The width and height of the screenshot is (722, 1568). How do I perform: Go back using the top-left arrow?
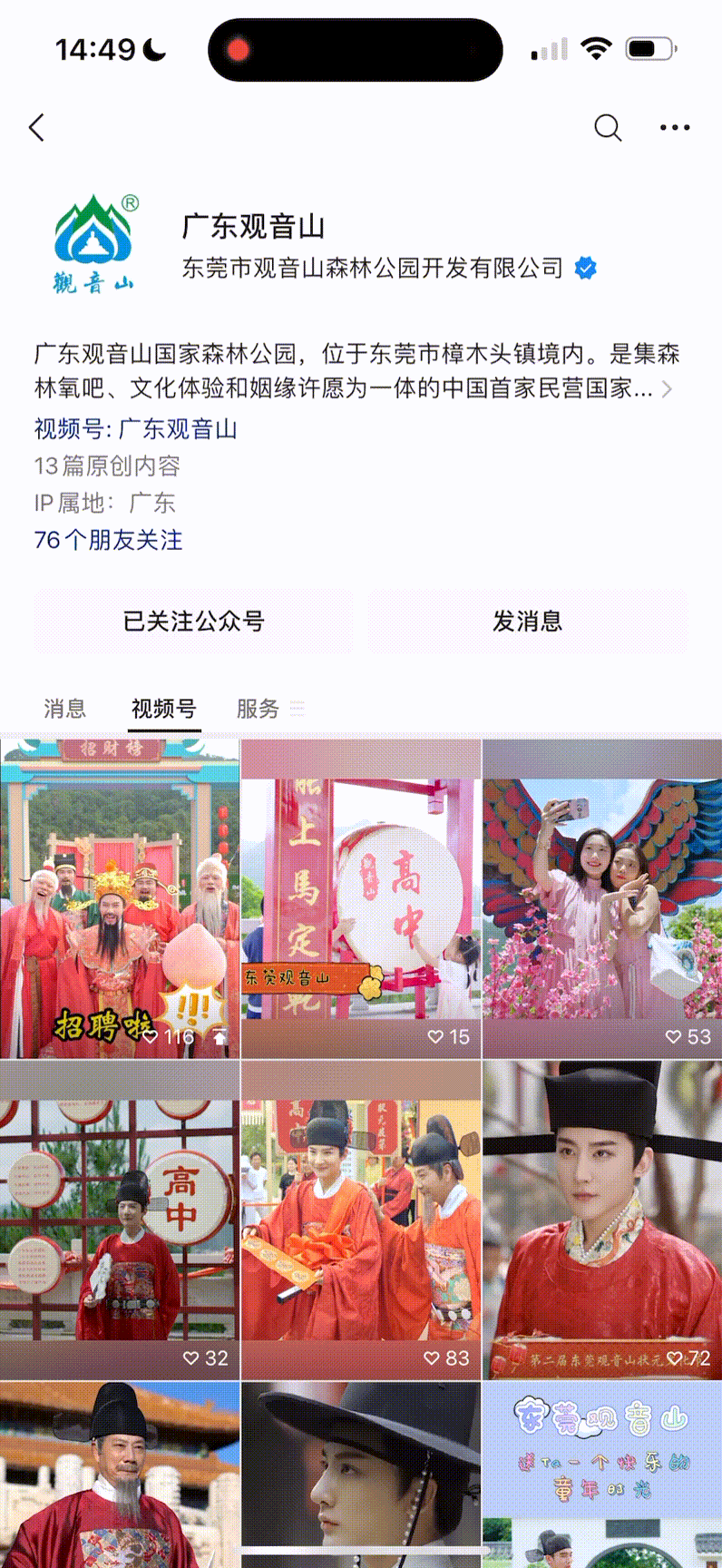click(x=37, y=128)
